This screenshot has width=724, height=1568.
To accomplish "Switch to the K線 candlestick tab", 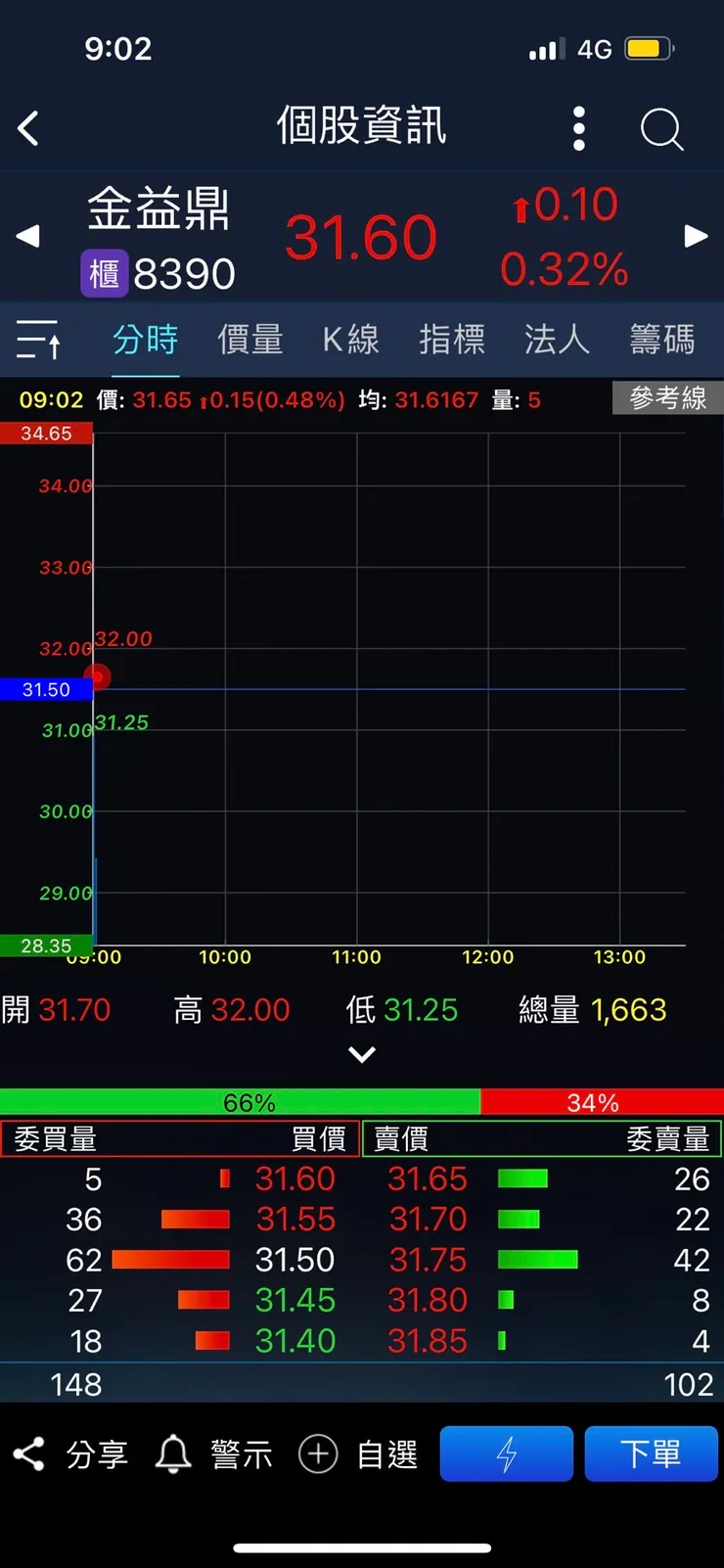I will coord(350,339).
